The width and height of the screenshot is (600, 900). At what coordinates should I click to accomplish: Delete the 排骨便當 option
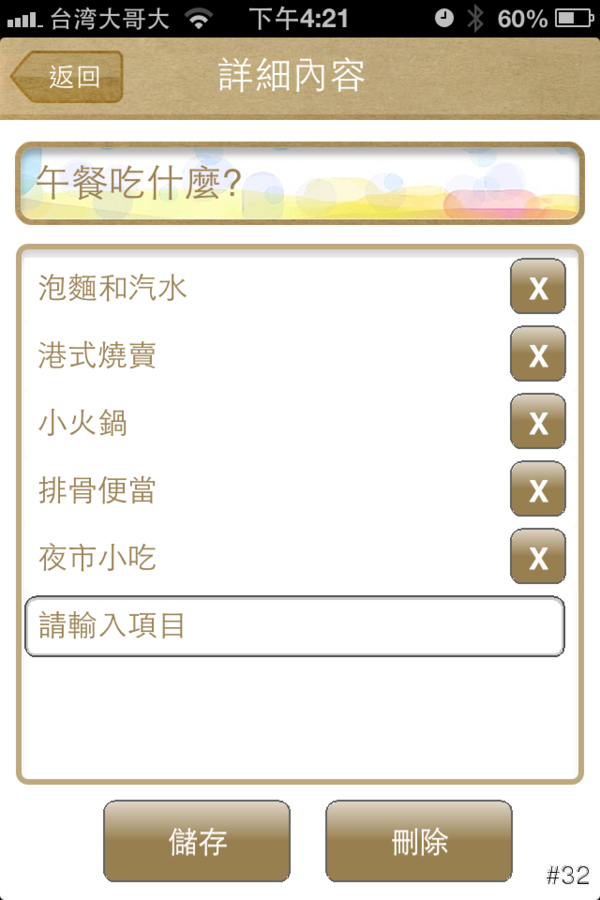(x=538, y=489)
